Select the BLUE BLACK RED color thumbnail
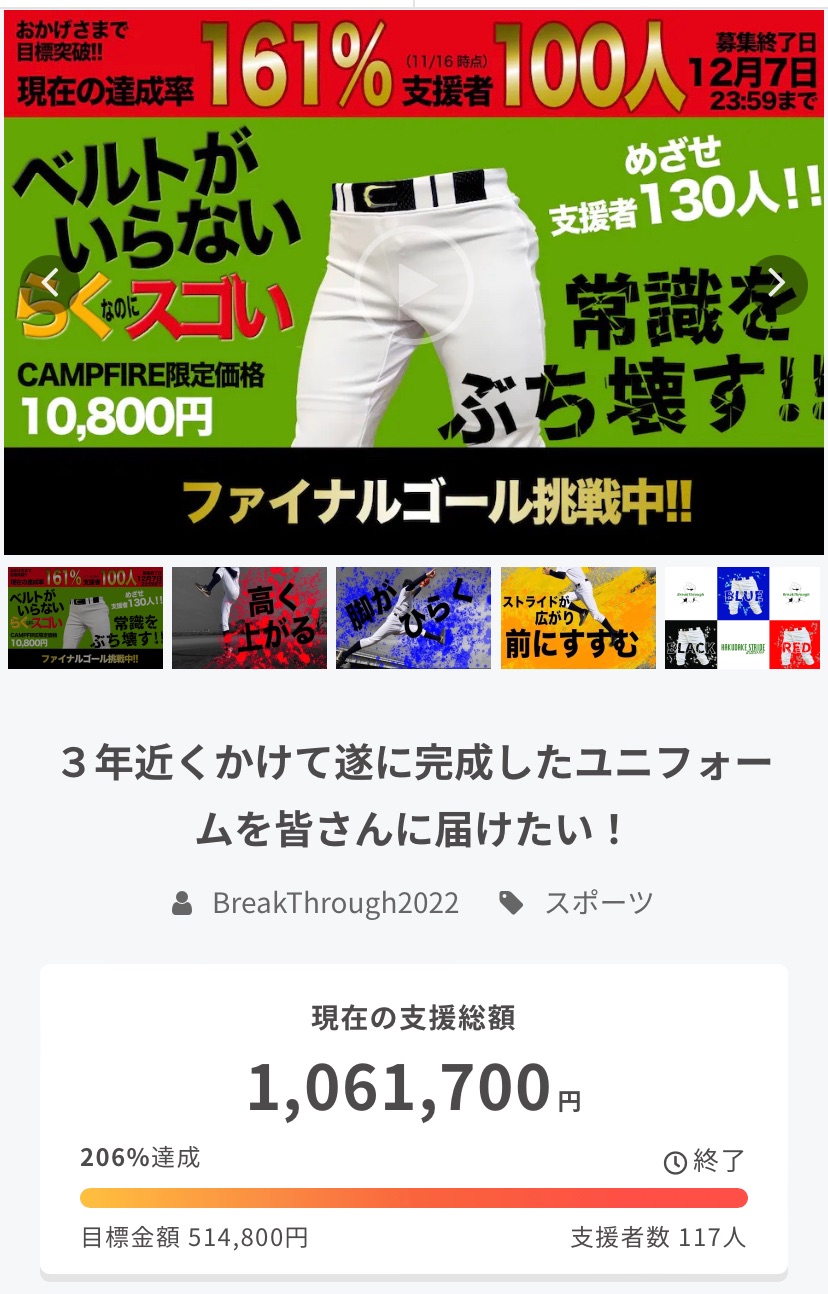Screen dimensions: 828x1294 click(742, 618)
